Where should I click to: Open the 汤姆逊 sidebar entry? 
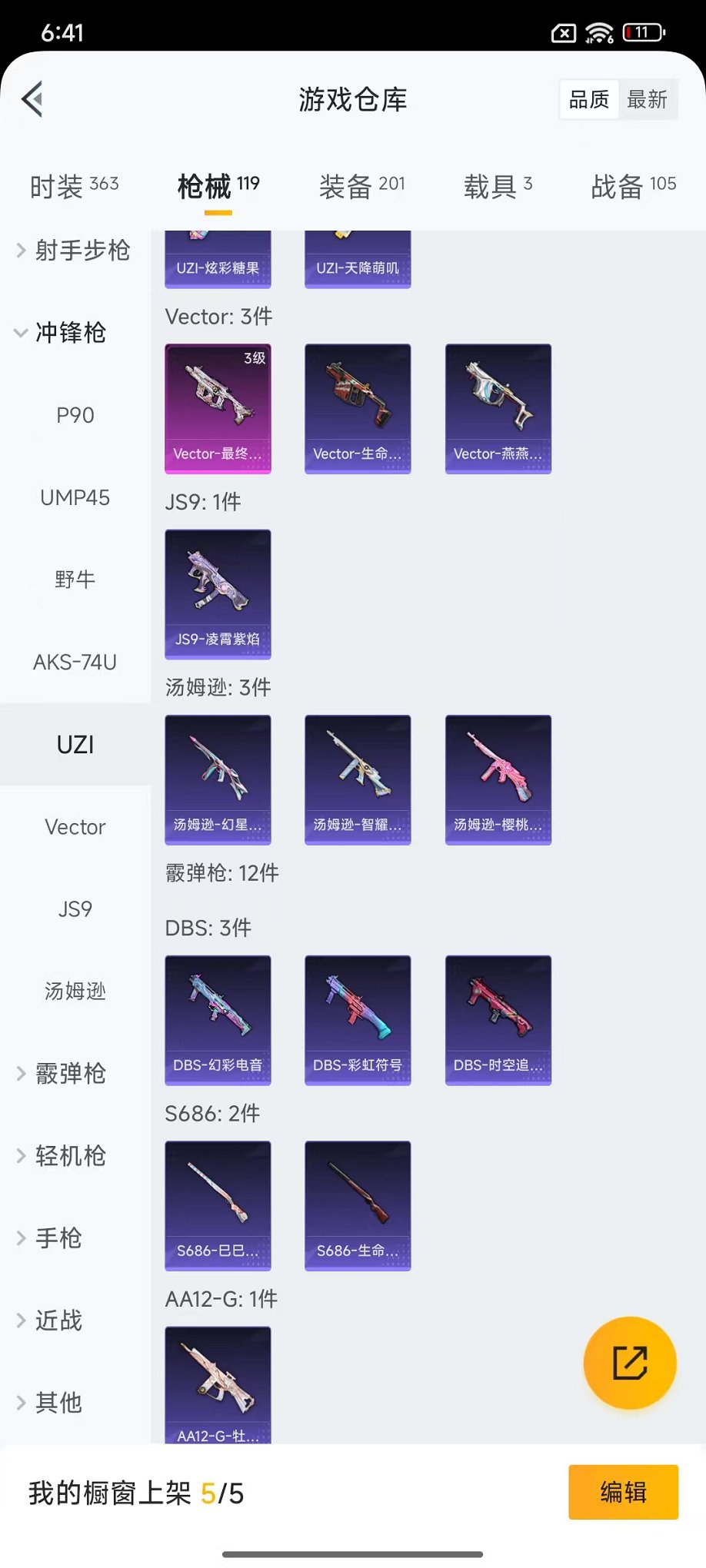coord(74,992)
